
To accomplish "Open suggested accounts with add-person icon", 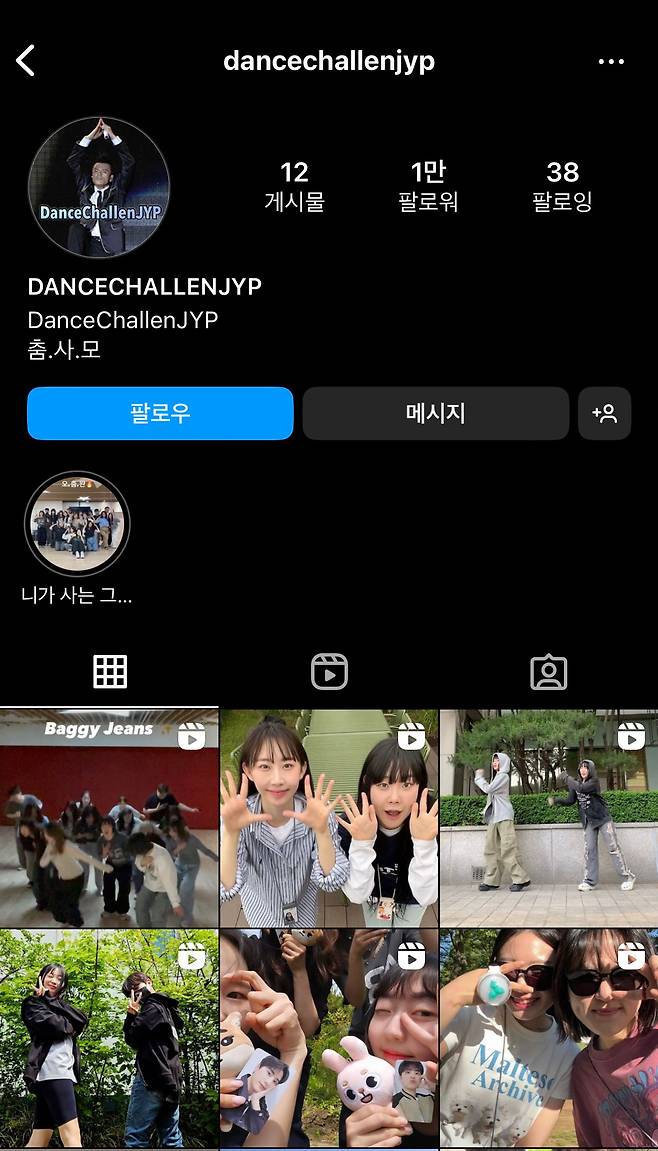I will point(604,413).
